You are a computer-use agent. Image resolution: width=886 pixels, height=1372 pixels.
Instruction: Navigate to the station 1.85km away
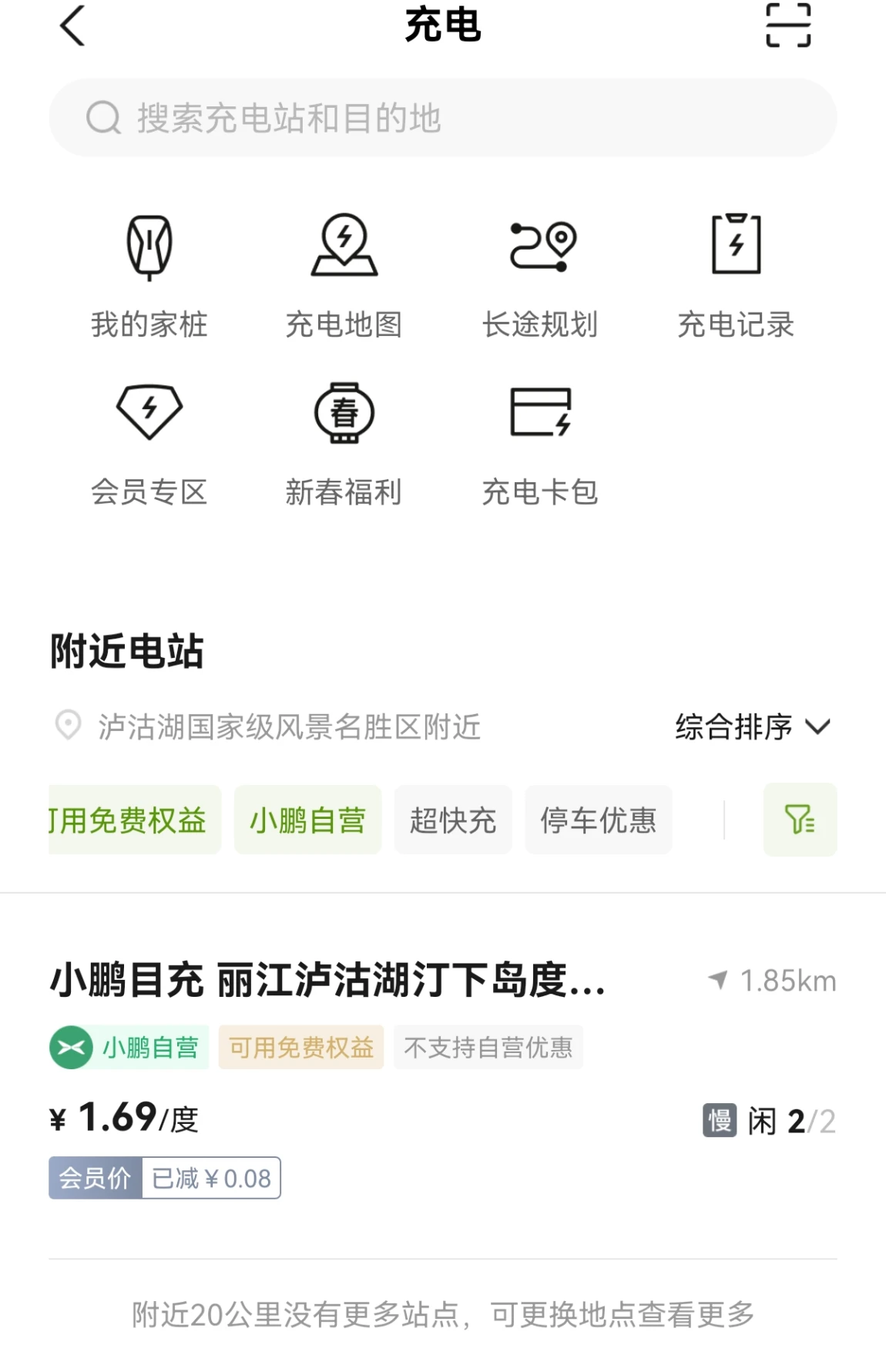coord(773,981)
